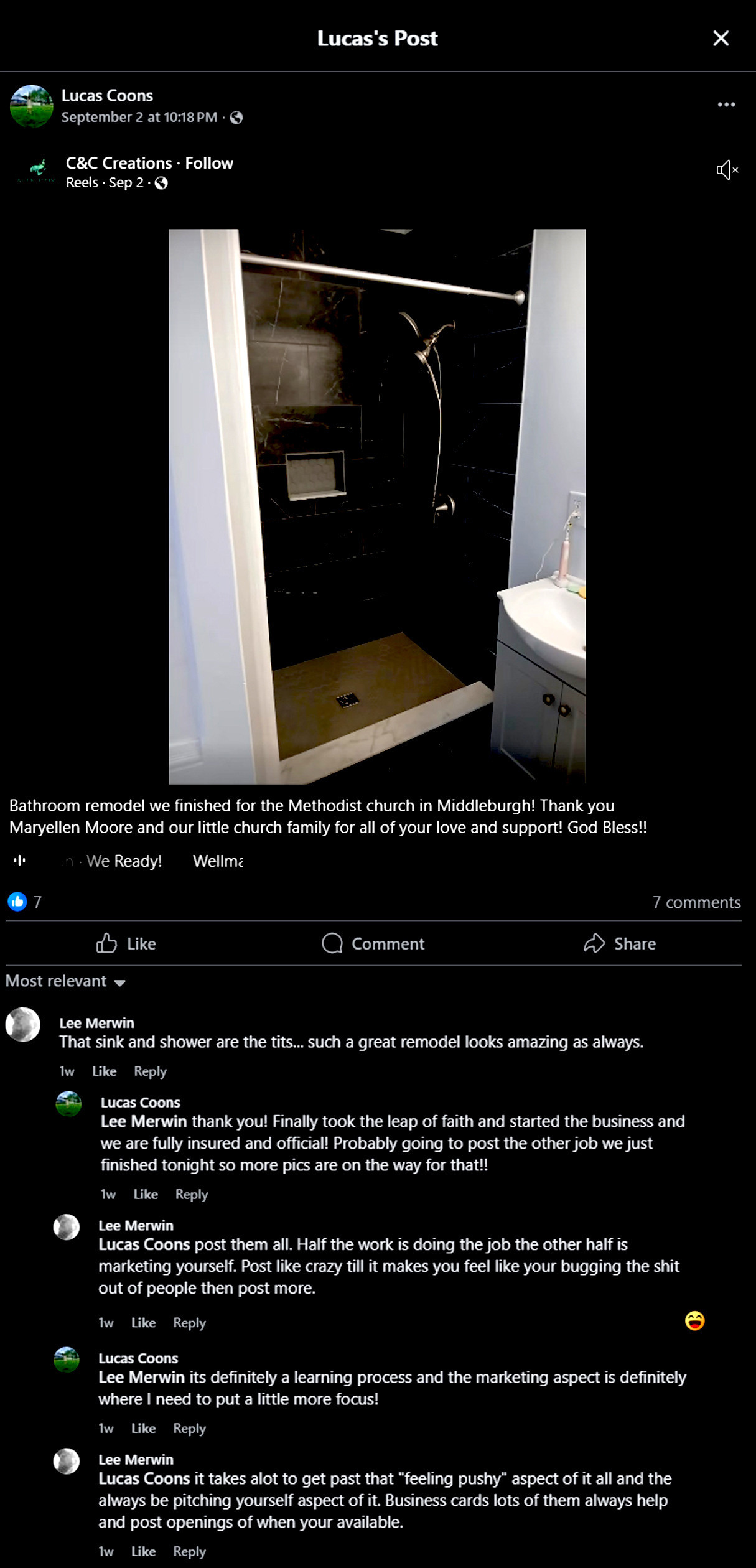
Task: Open the C&C Creations page
Action: [x=118, y=163]
